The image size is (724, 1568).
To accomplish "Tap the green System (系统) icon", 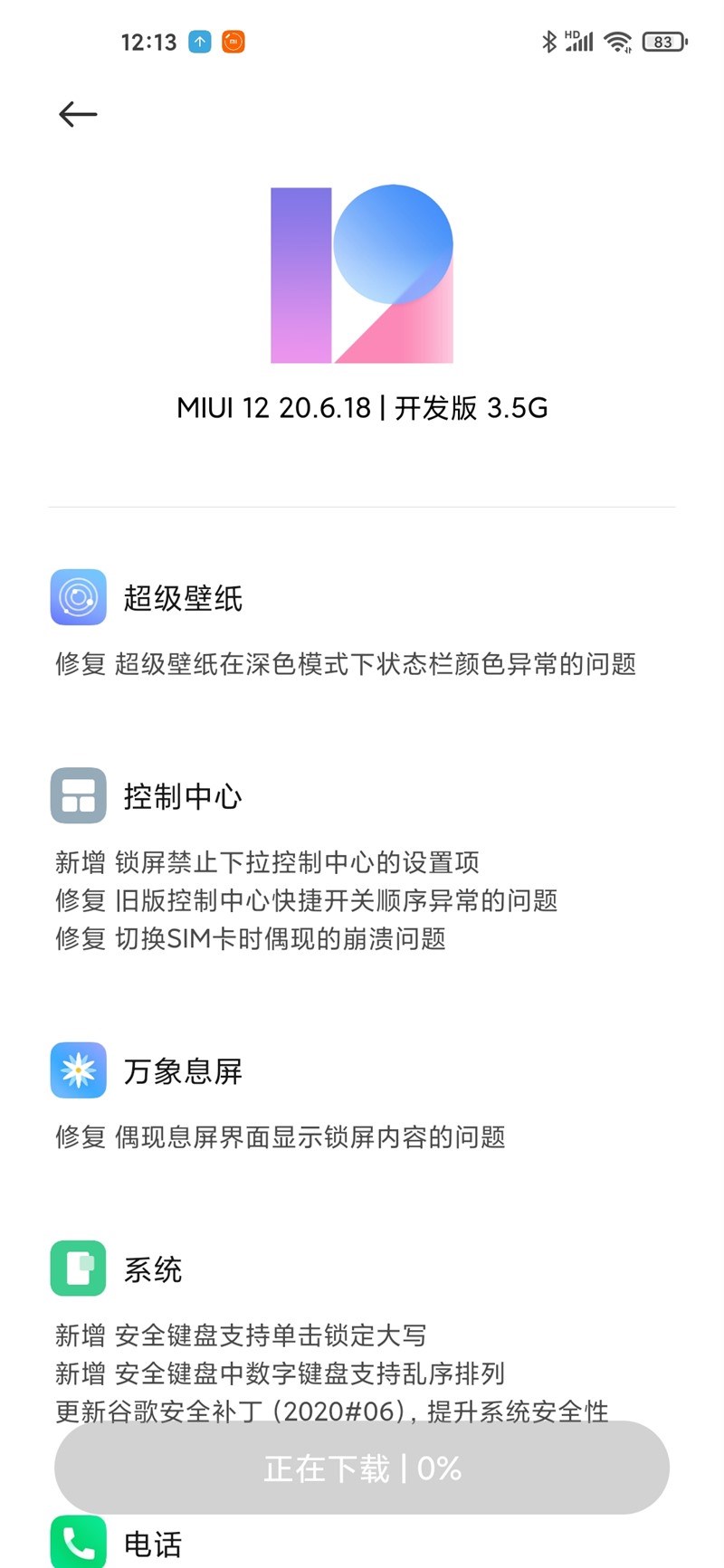I will click(x=78, y=1269).
